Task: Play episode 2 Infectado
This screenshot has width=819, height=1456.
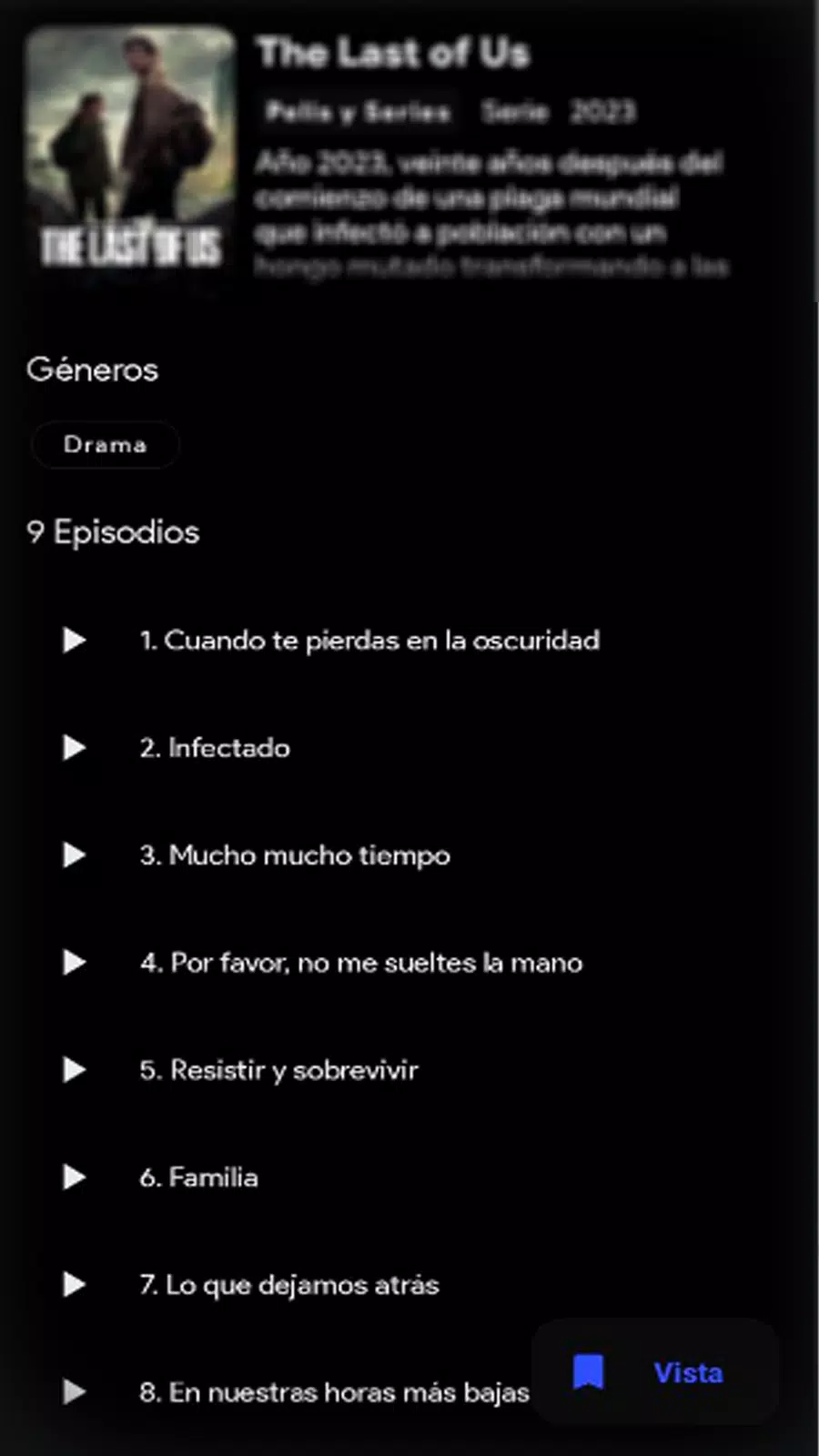Action: click(75, 748)
